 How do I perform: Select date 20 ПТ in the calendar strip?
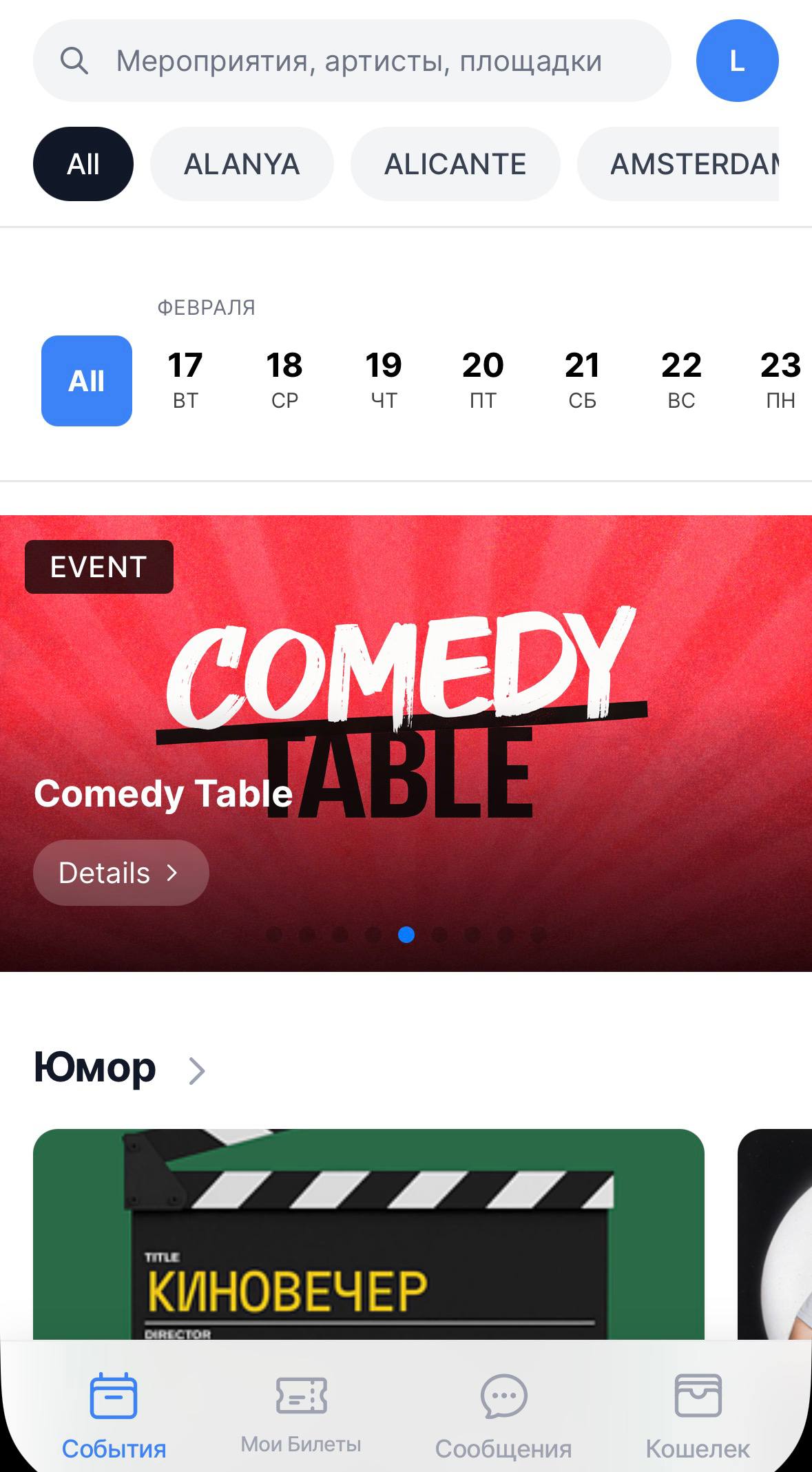point(482,381)
